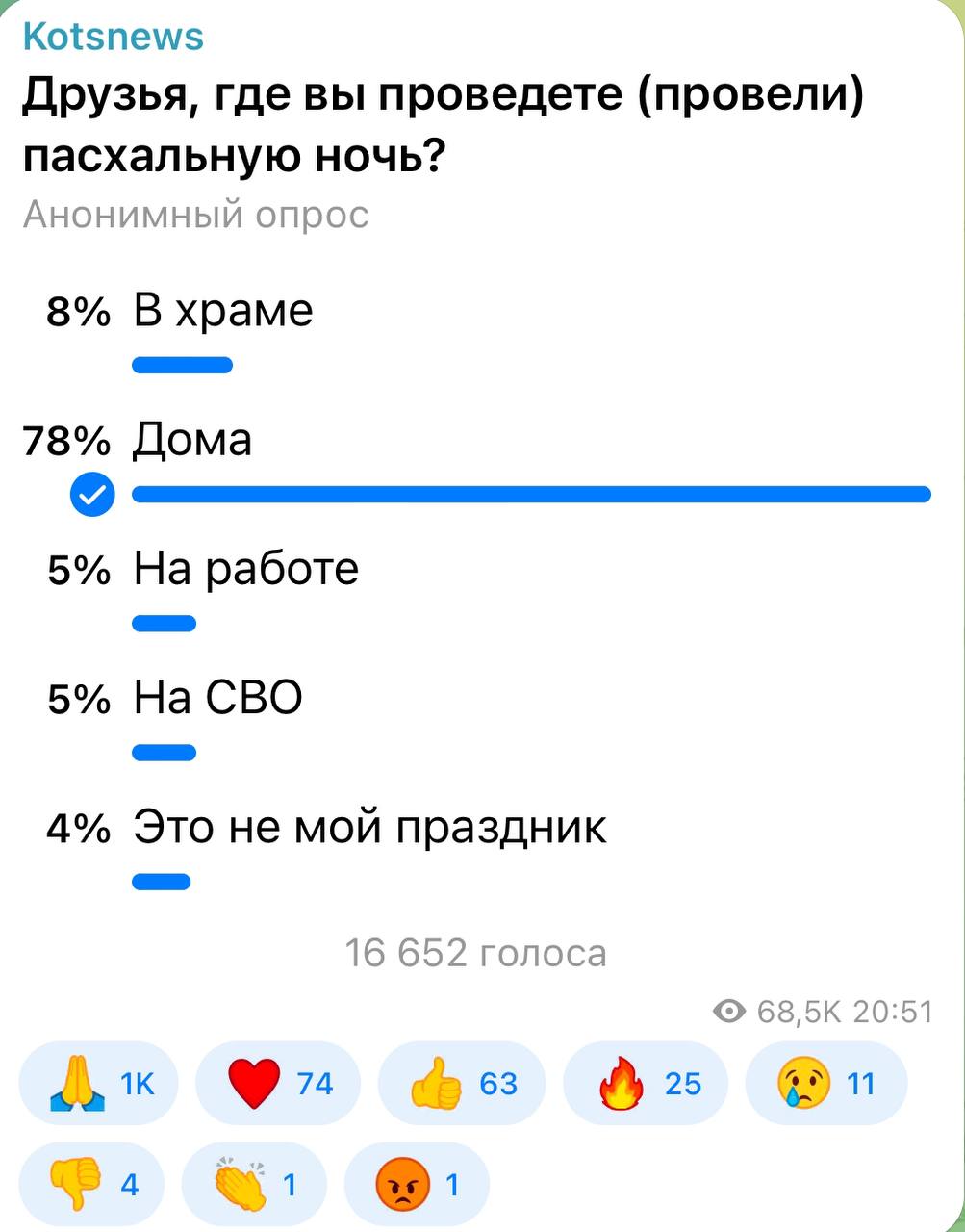Add a praying hands reaction
Screen dimensions: 965x1232
(99, 1083)
